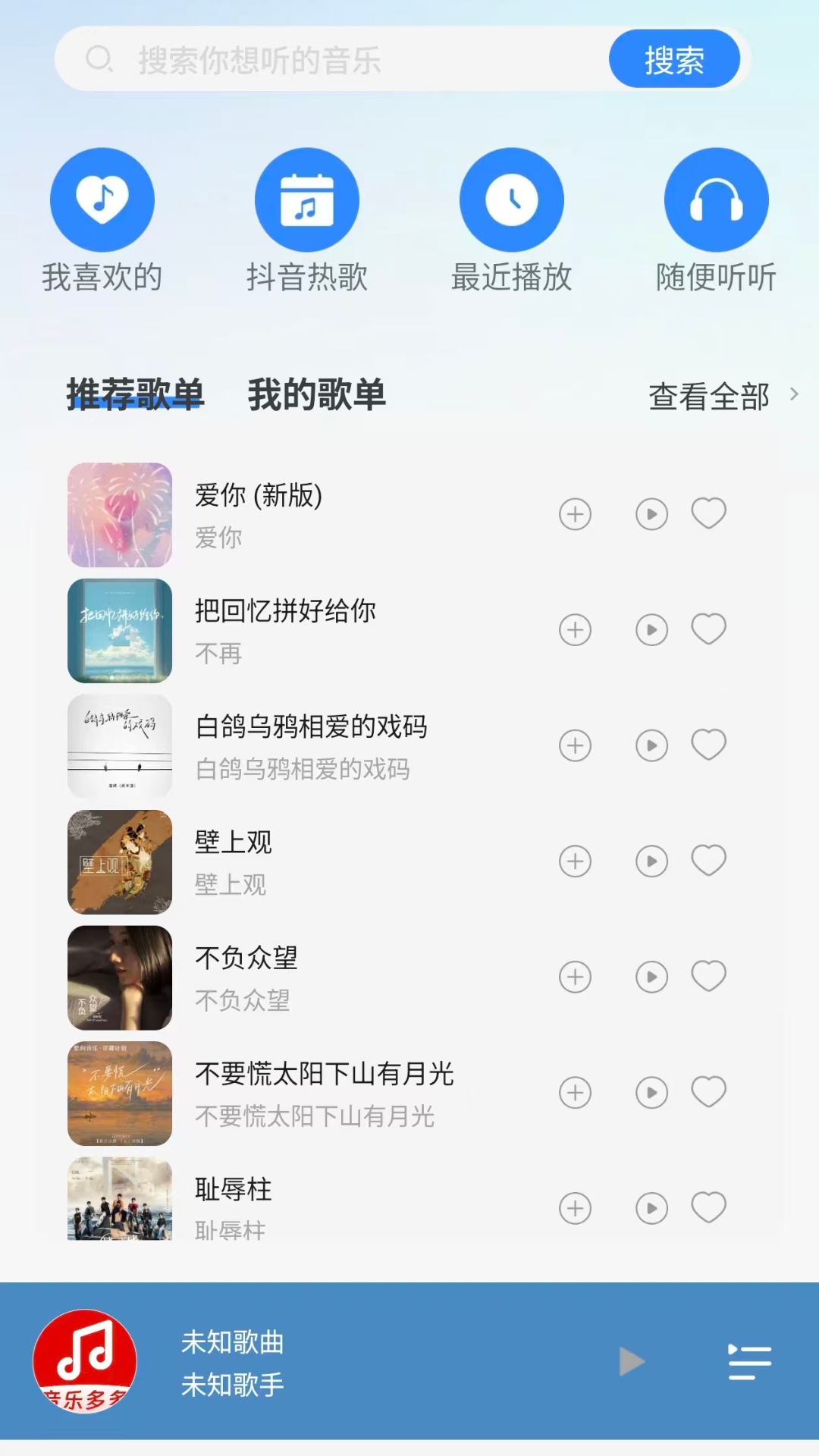The height and width of the screenshot is (1456, 819).
Task: Click 未知歌曲 song title in player bar
Action: point(232,1342)
